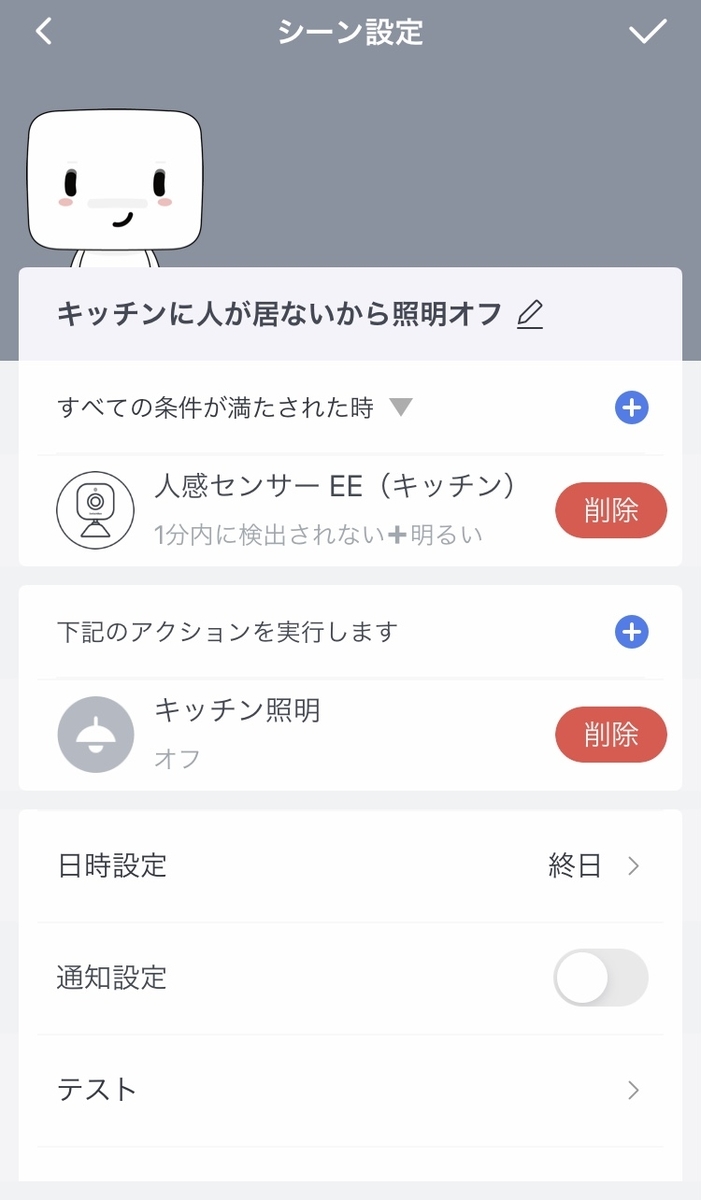Toggle the 通知設定 switch

tap(600, 978)
